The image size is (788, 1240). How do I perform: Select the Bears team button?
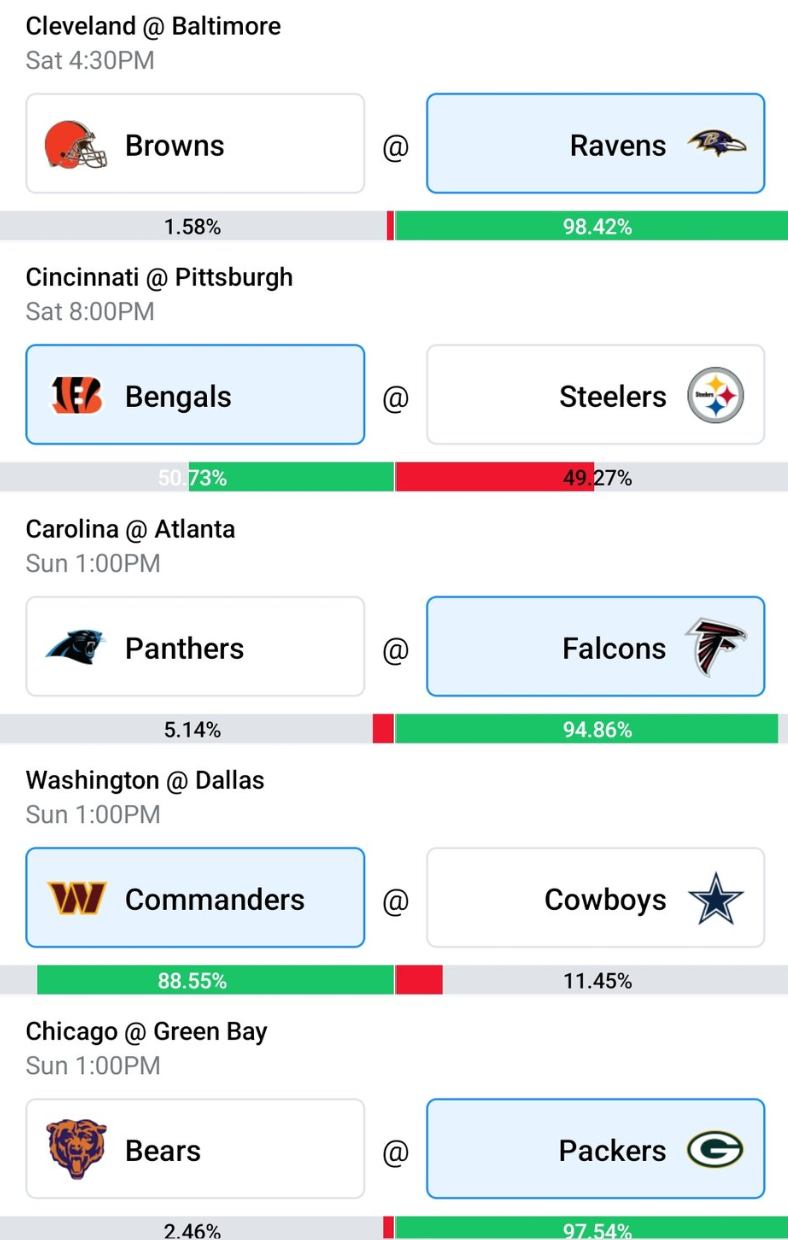(195, 1149)
